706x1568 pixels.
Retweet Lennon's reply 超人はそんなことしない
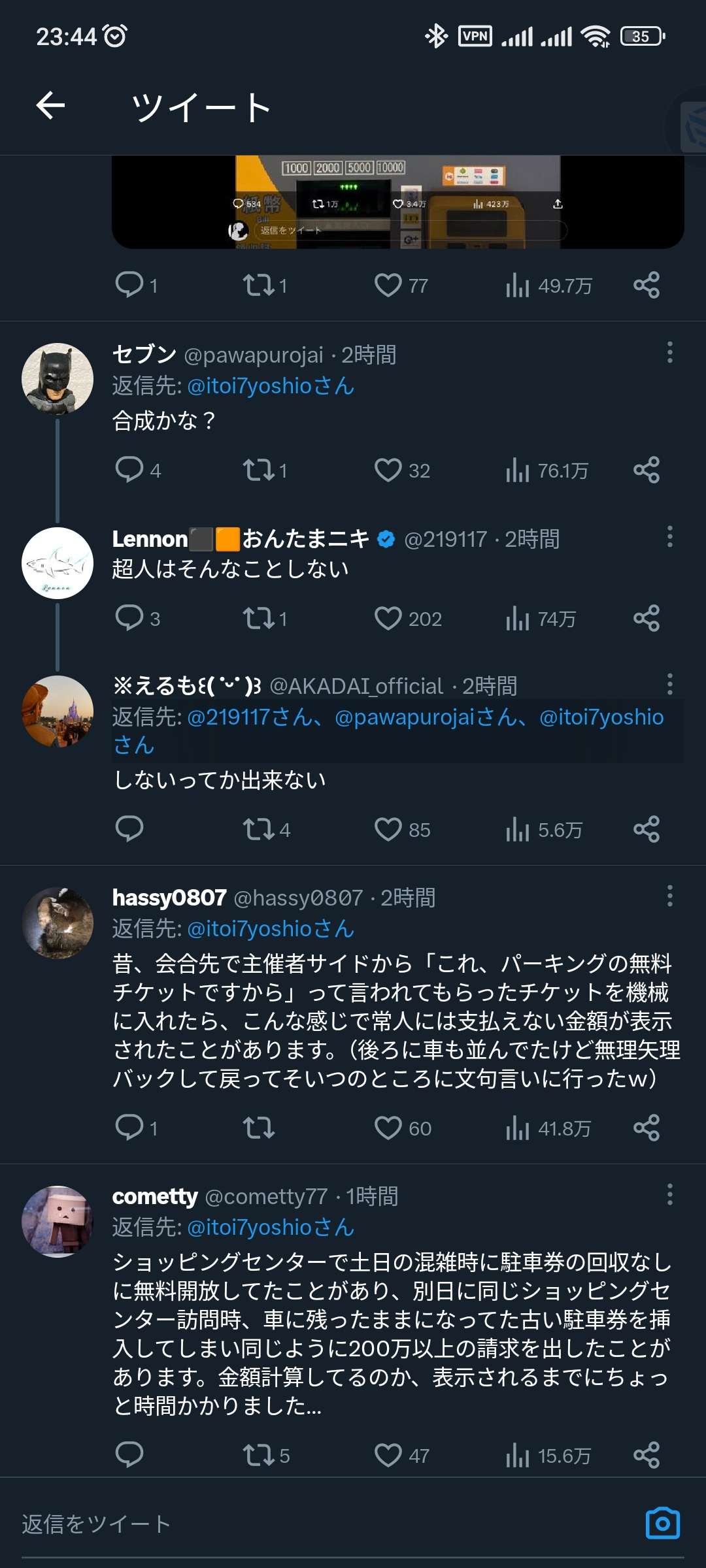click(259, 618)
